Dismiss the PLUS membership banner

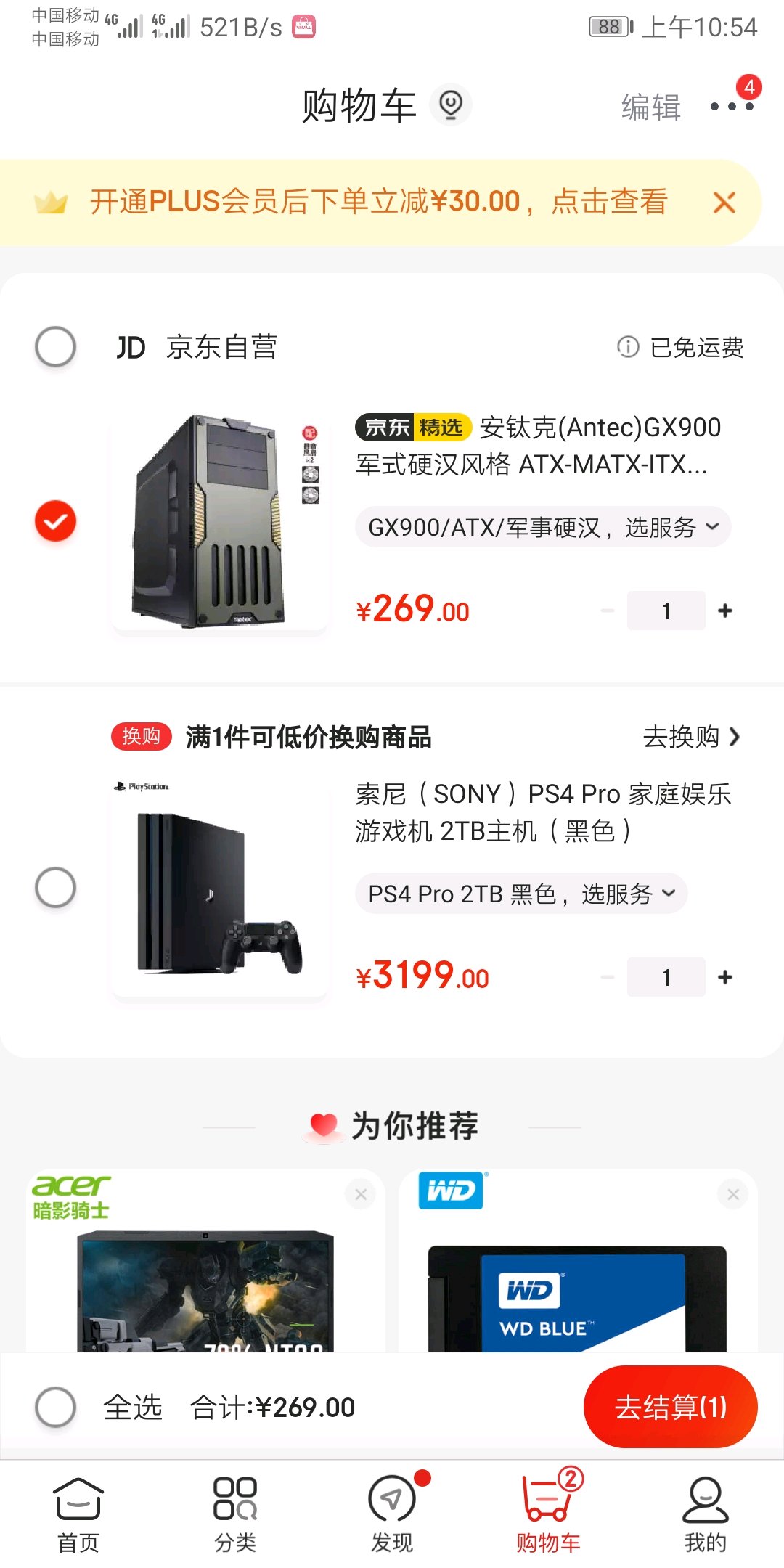pyautogui.click(x=724, y=203)
